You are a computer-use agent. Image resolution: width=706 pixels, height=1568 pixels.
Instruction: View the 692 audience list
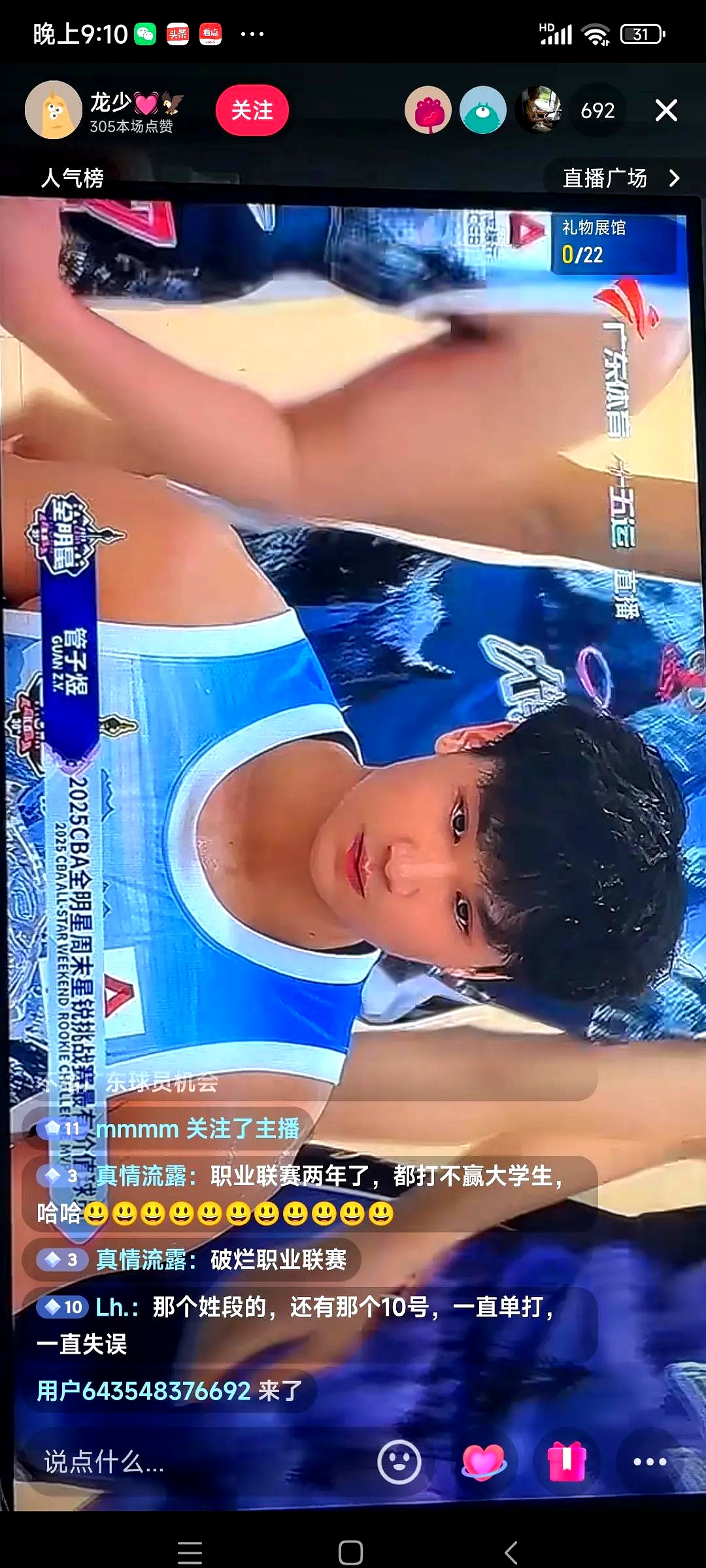click(x=597, y=110)
